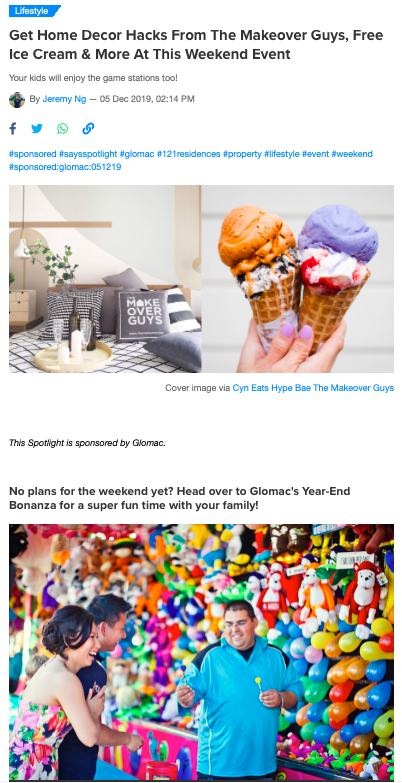Open the Lifestyle category tag
Screen dimensions: 402x783
[31, 10]
